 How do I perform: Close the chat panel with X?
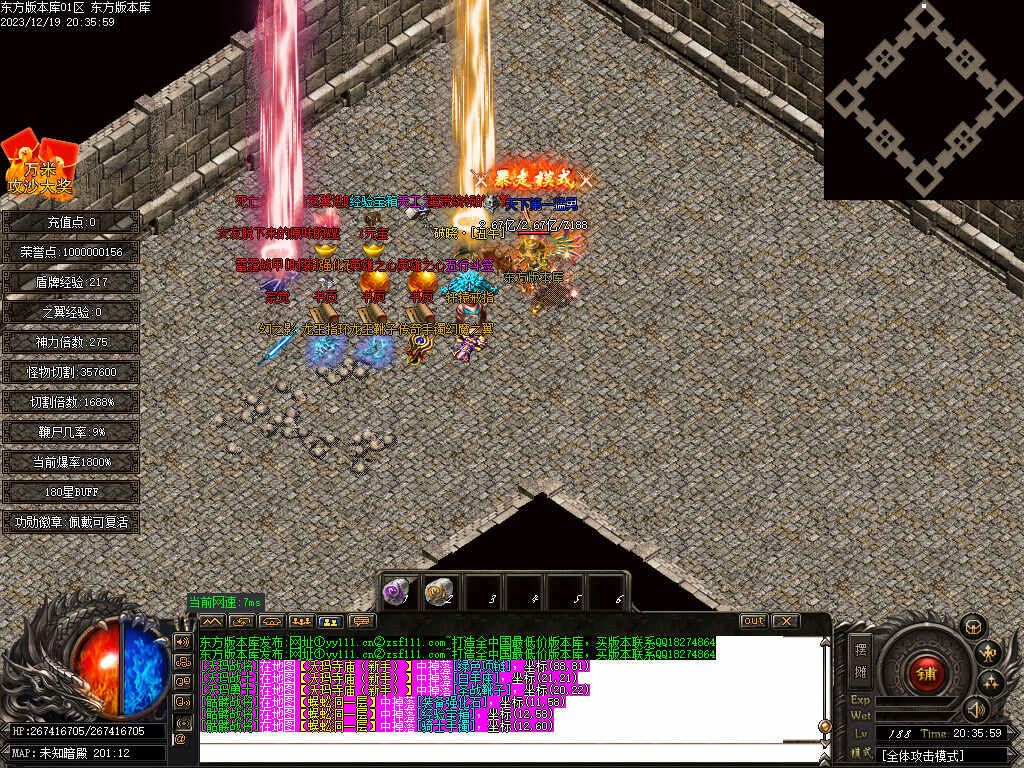tap(786, 621)
